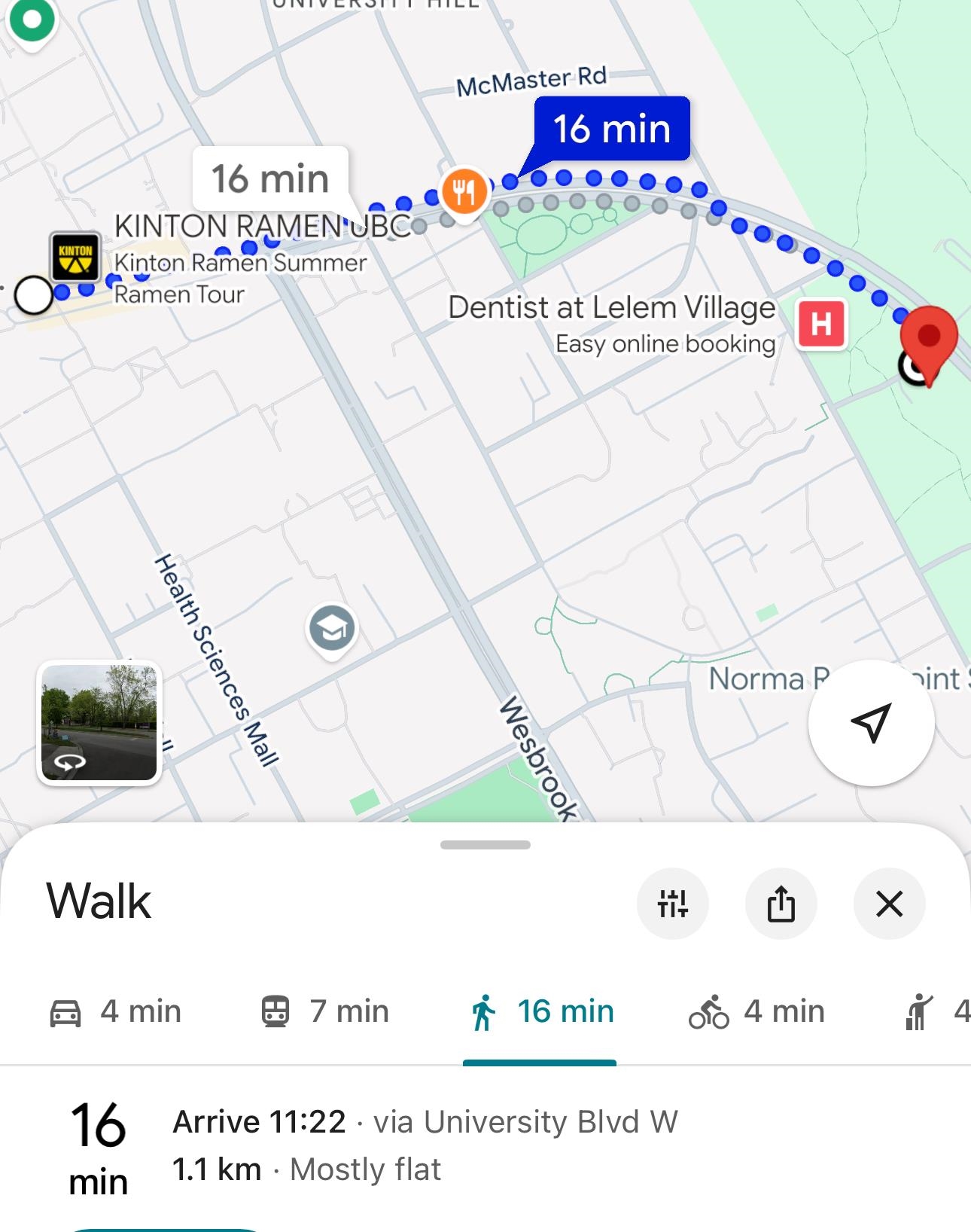Select the alternate 16 min route label
971x1232 pixels.
click(x=270, y=178)
